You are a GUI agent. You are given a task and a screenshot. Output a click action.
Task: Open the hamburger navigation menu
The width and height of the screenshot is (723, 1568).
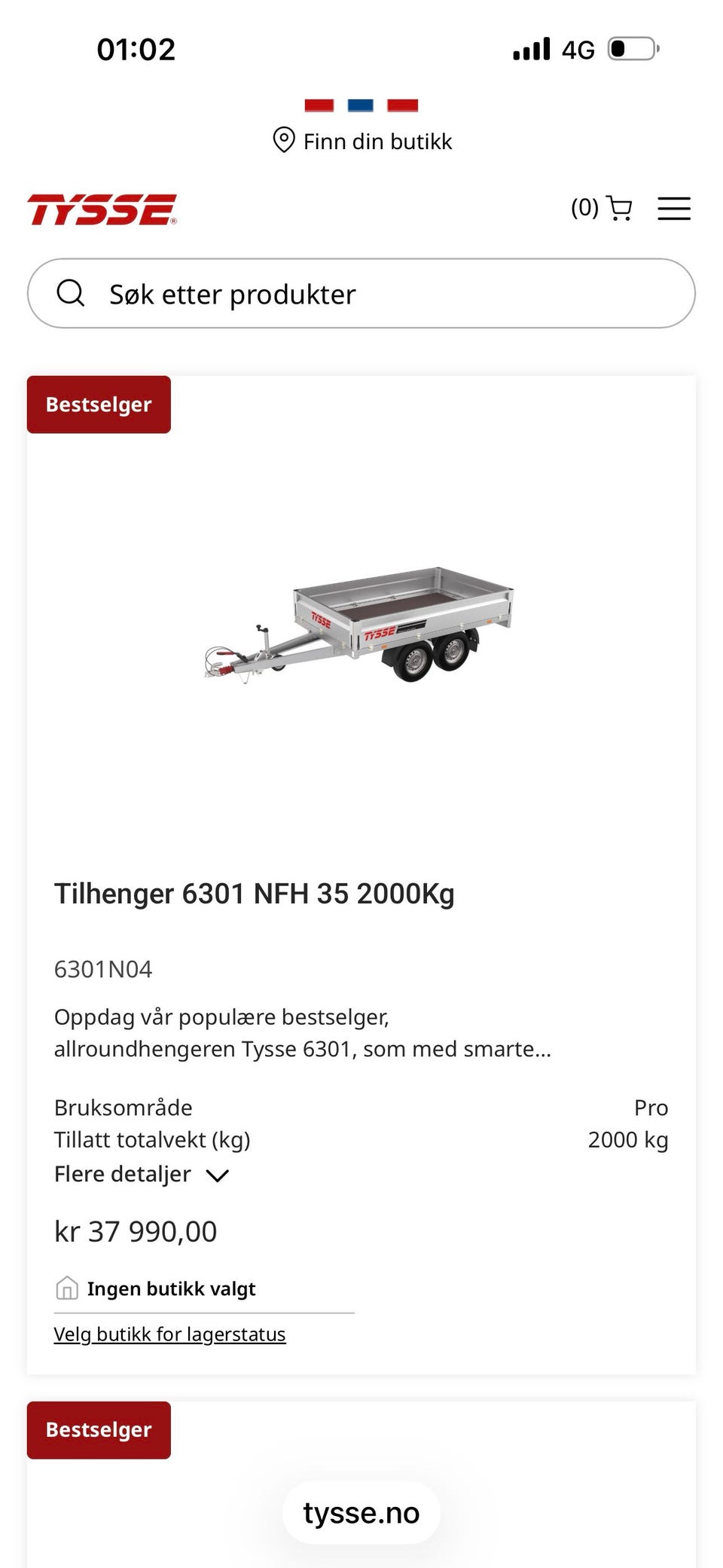[674, 208]
